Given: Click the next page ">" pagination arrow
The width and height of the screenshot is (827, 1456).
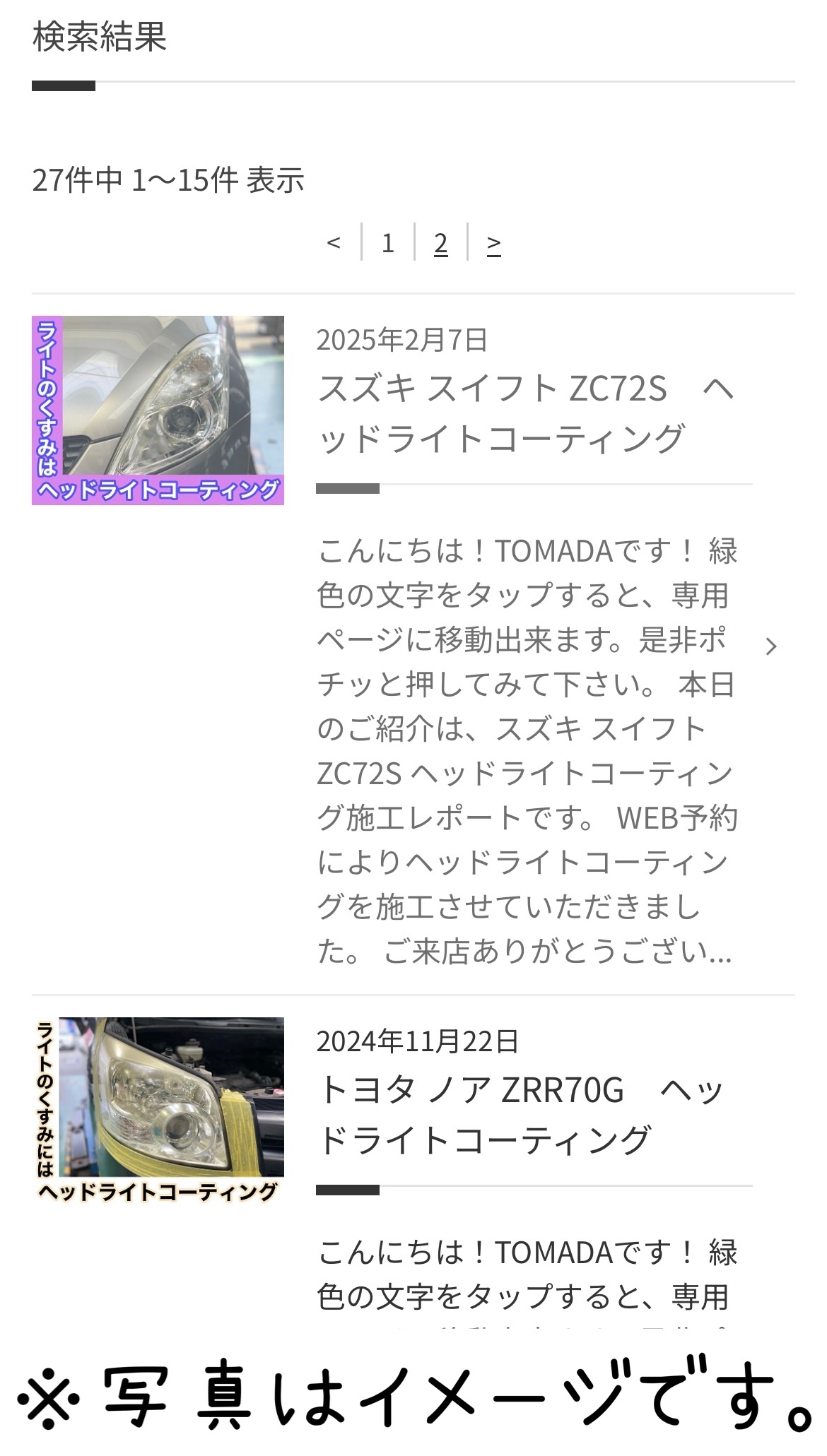Looking at the screenshot, I should coord(495,244).
